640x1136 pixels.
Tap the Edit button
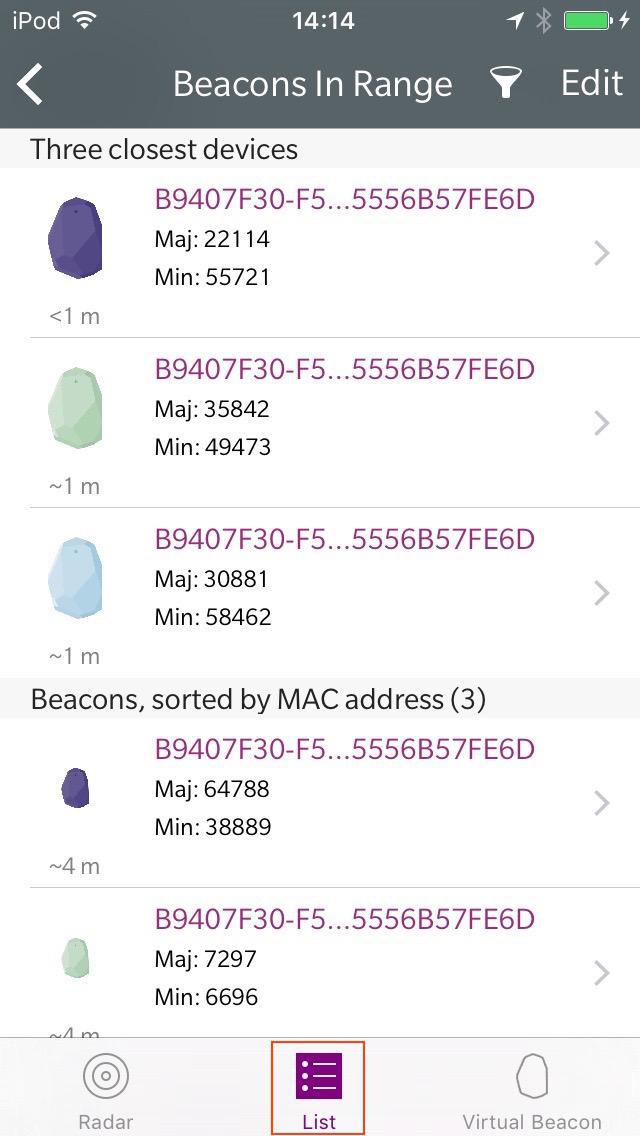592,84
